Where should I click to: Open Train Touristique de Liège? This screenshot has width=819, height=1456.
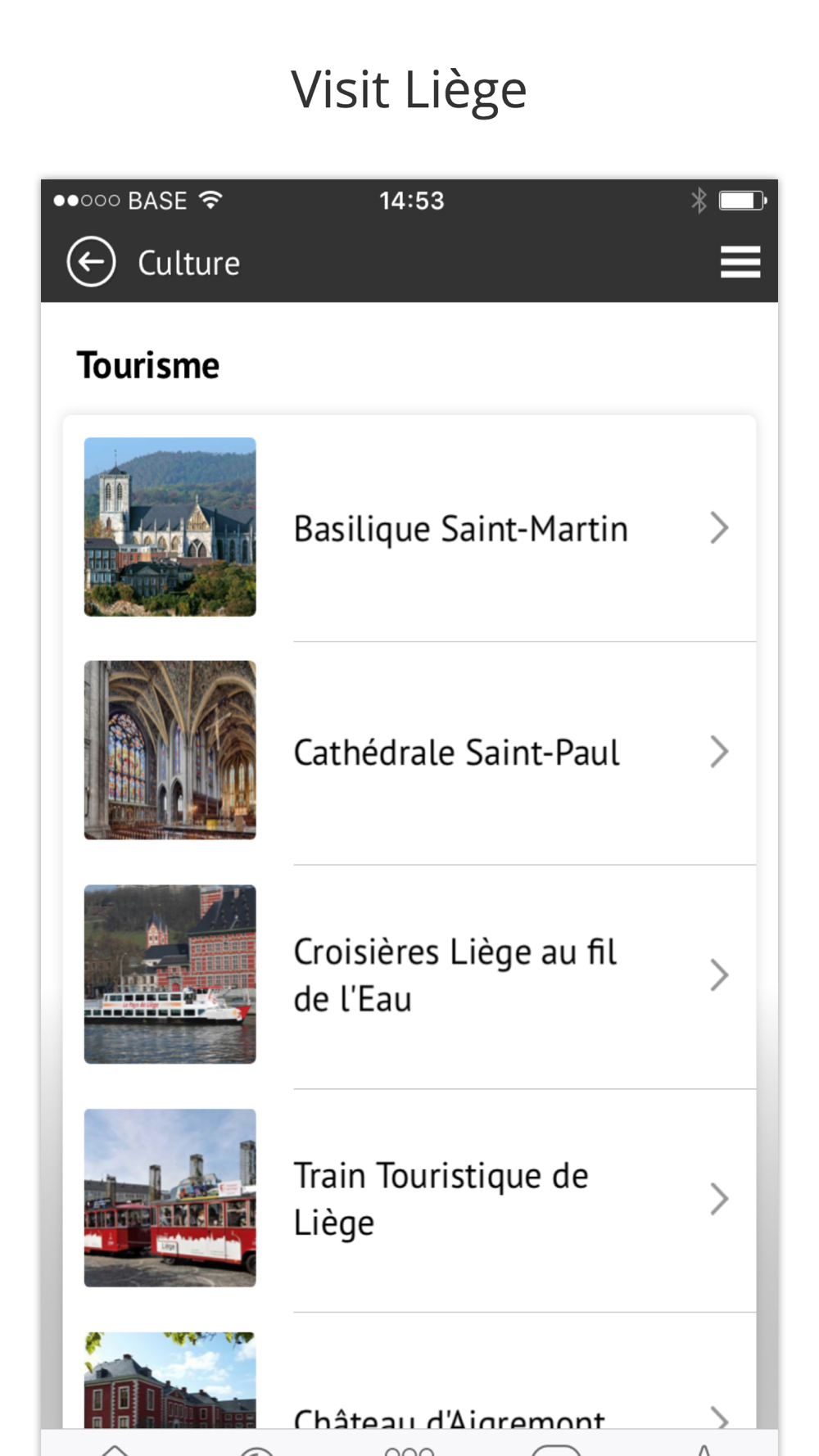tap(409, 1199)
